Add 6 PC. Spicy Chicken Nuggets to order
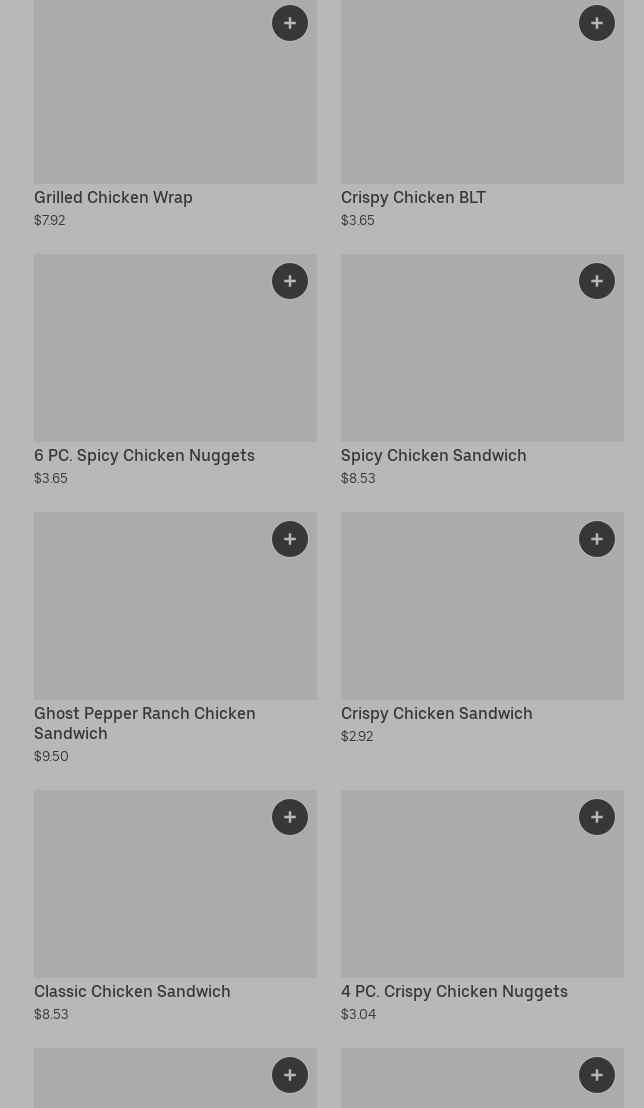 [290, 281]
